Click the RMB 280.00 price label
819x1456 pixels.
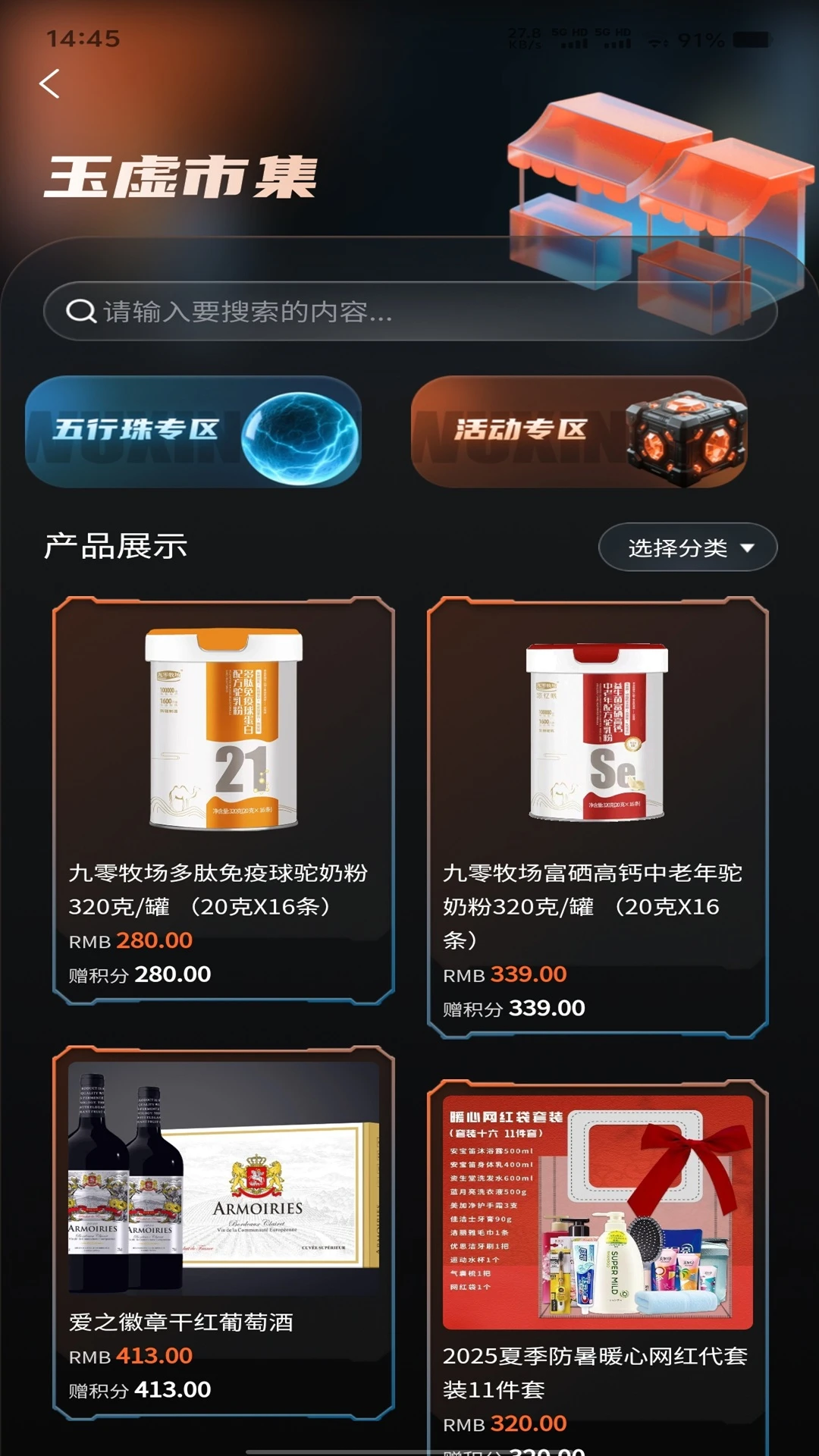click(129, 940)
